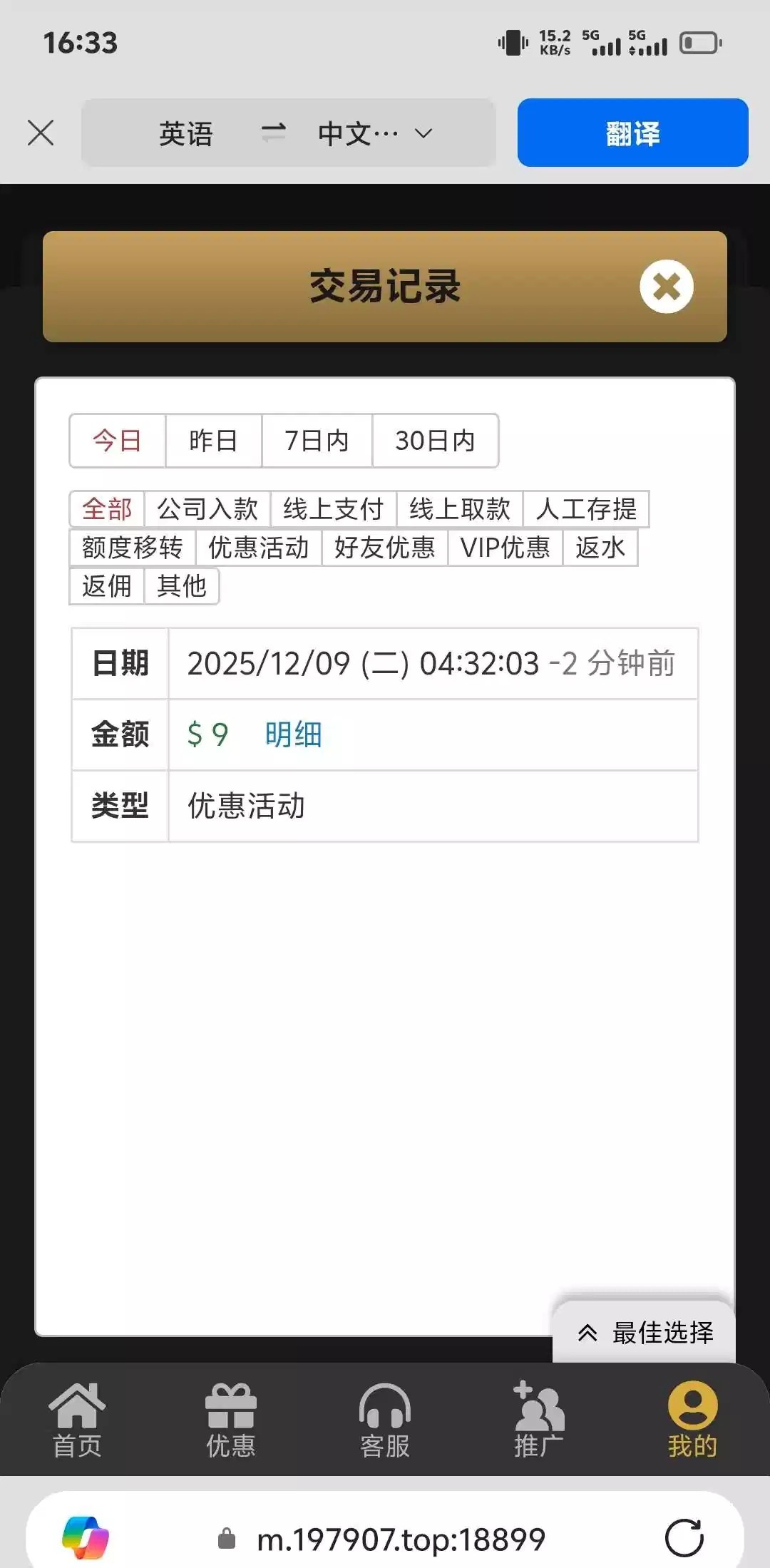Open the 明细 details link
This screenshot has height=1568, width=770.
click(293, 734)
